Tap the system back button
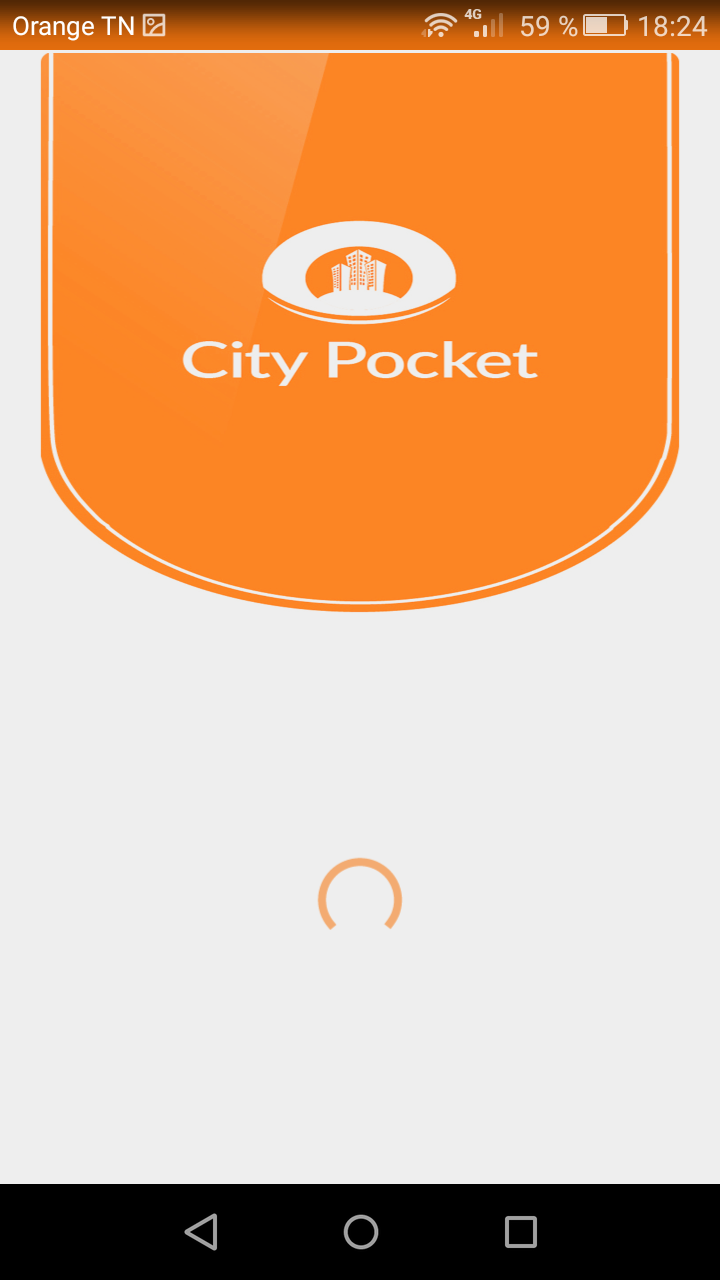The image size is (720, 1280). click(x=201, y=1231)
